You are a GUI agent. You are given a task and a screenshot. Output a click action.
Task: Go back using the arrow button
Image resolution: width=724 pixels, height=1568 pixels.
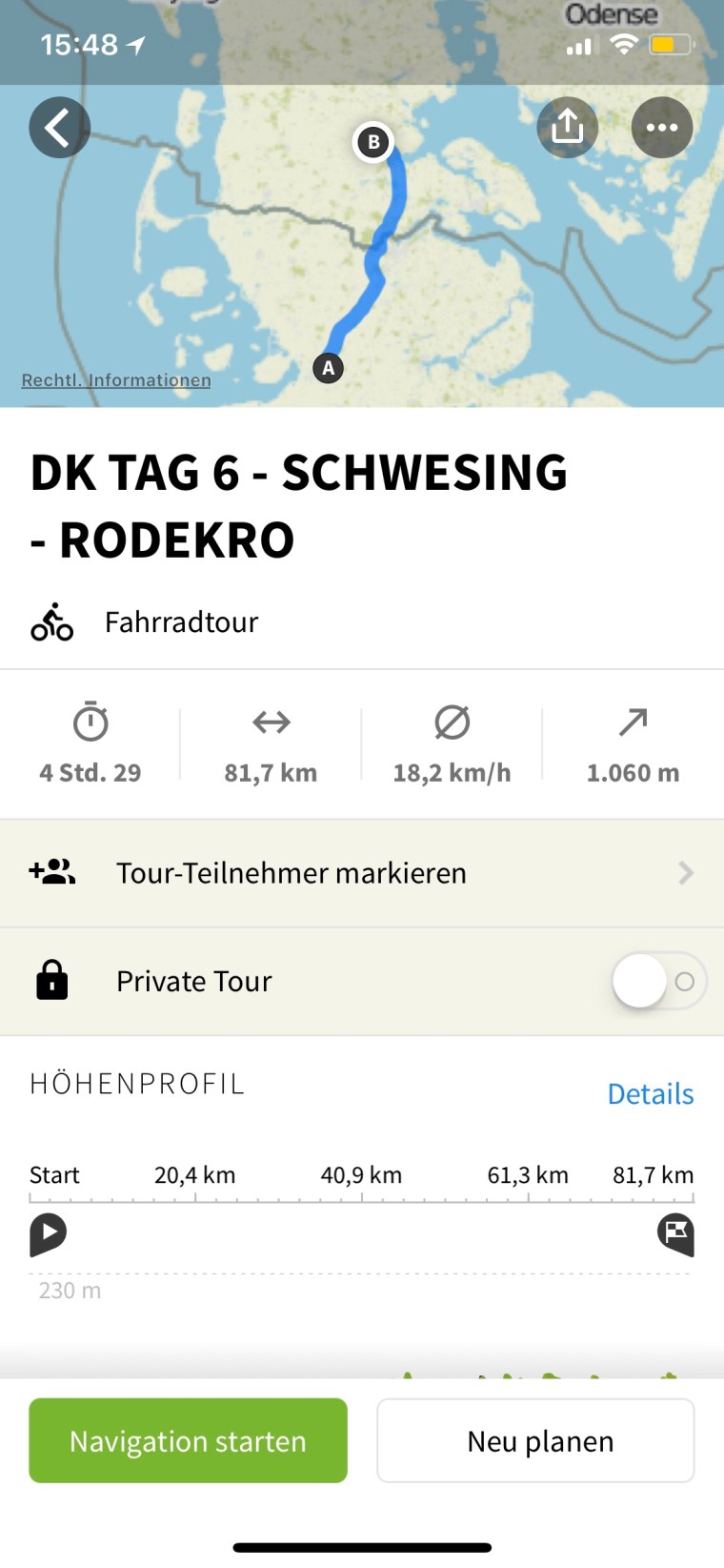point(59,128)
